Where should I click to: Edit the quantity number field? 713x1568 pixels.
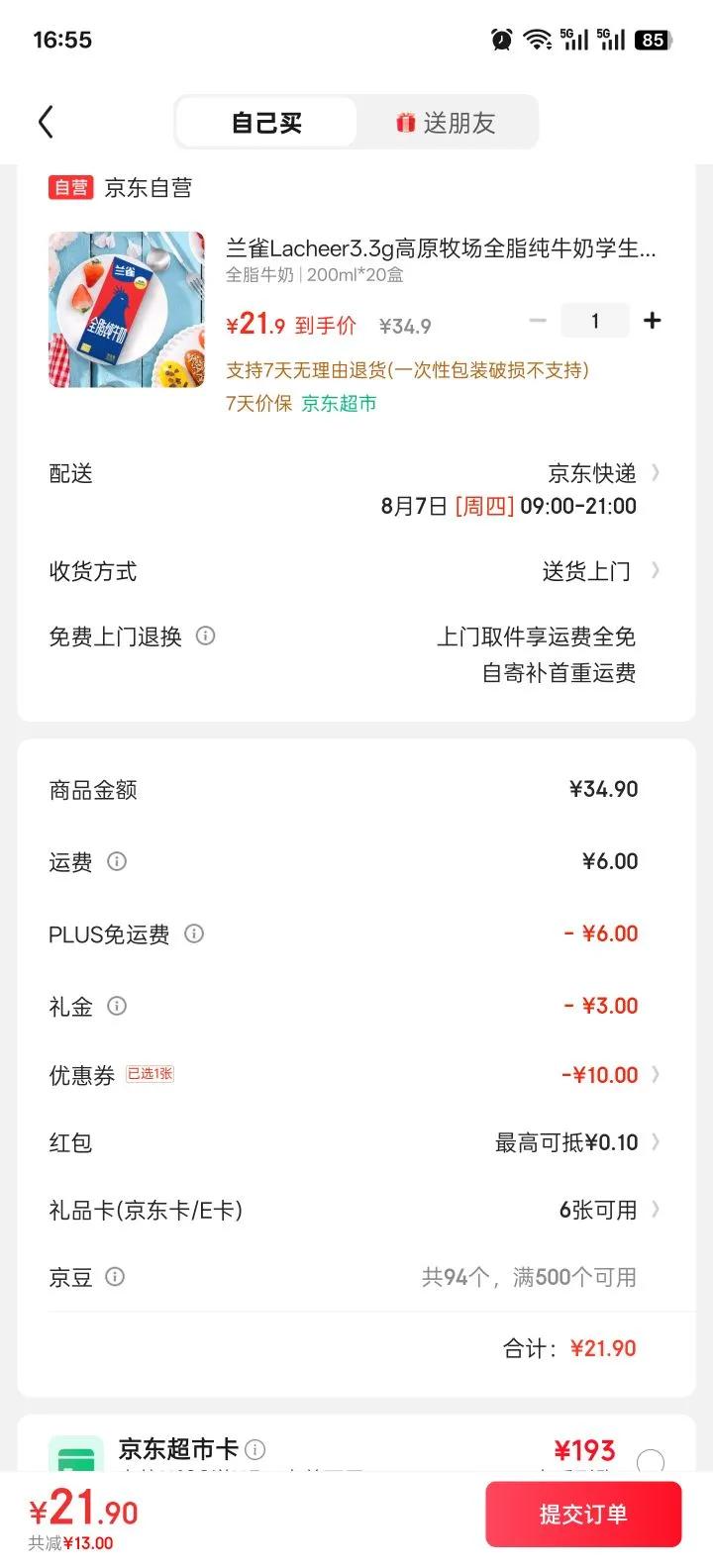(x=594, y=321)
